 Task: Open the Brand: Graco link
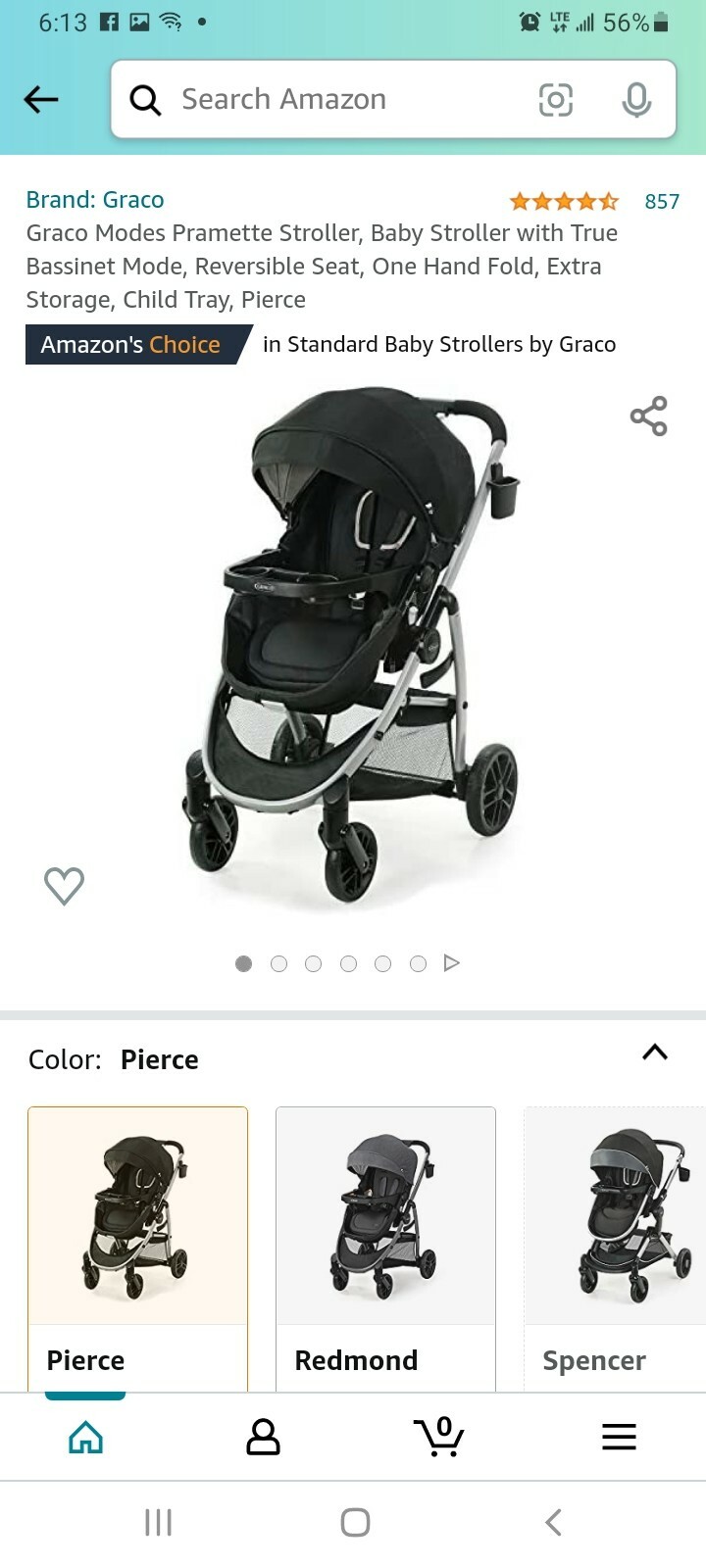coord(95,200)
